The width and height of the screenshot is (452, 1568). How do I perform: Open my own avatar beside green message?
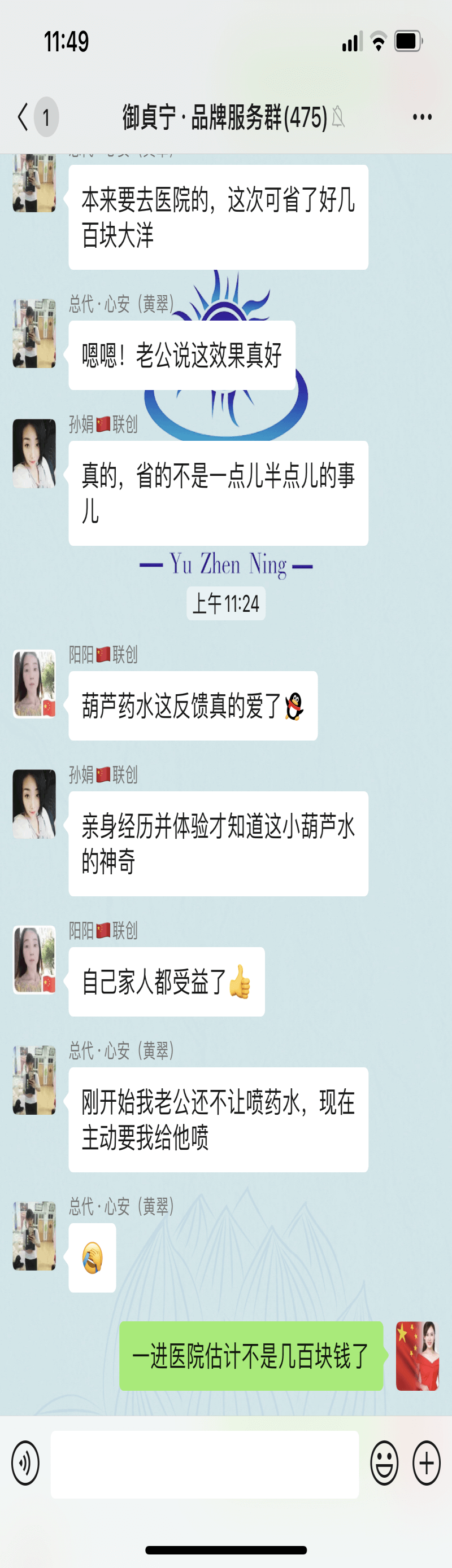click(x=418, y=1356)
